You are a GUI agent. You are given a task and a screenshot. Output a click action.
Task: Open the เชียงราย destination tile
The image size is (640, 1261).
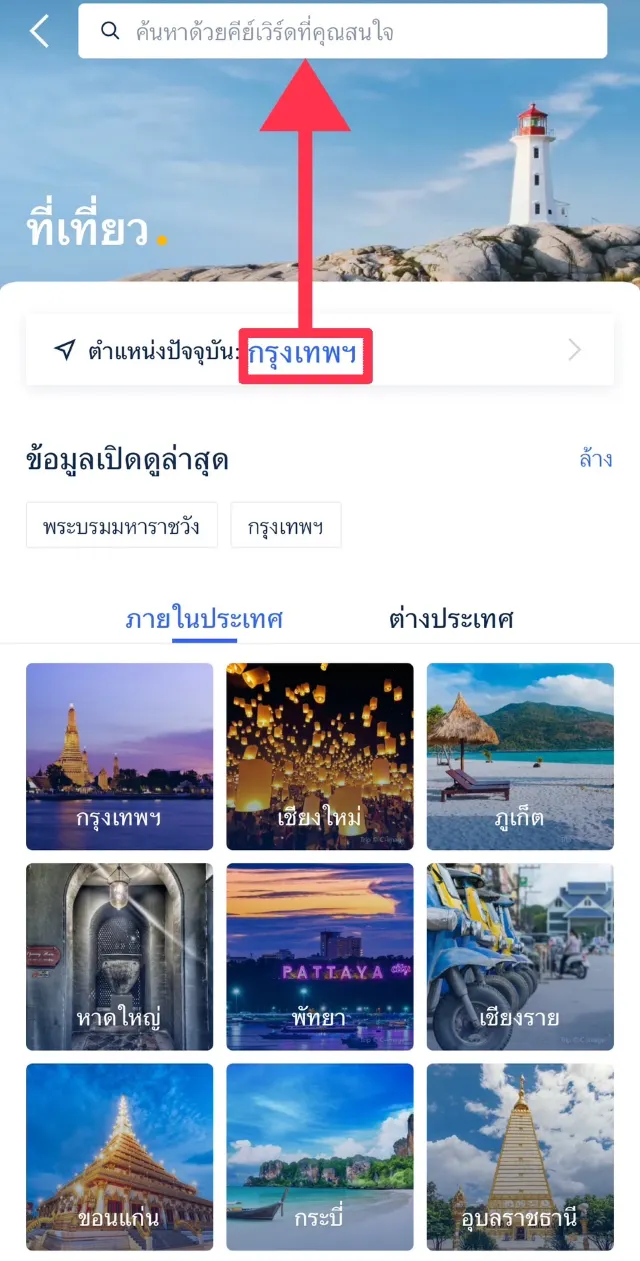520,957
